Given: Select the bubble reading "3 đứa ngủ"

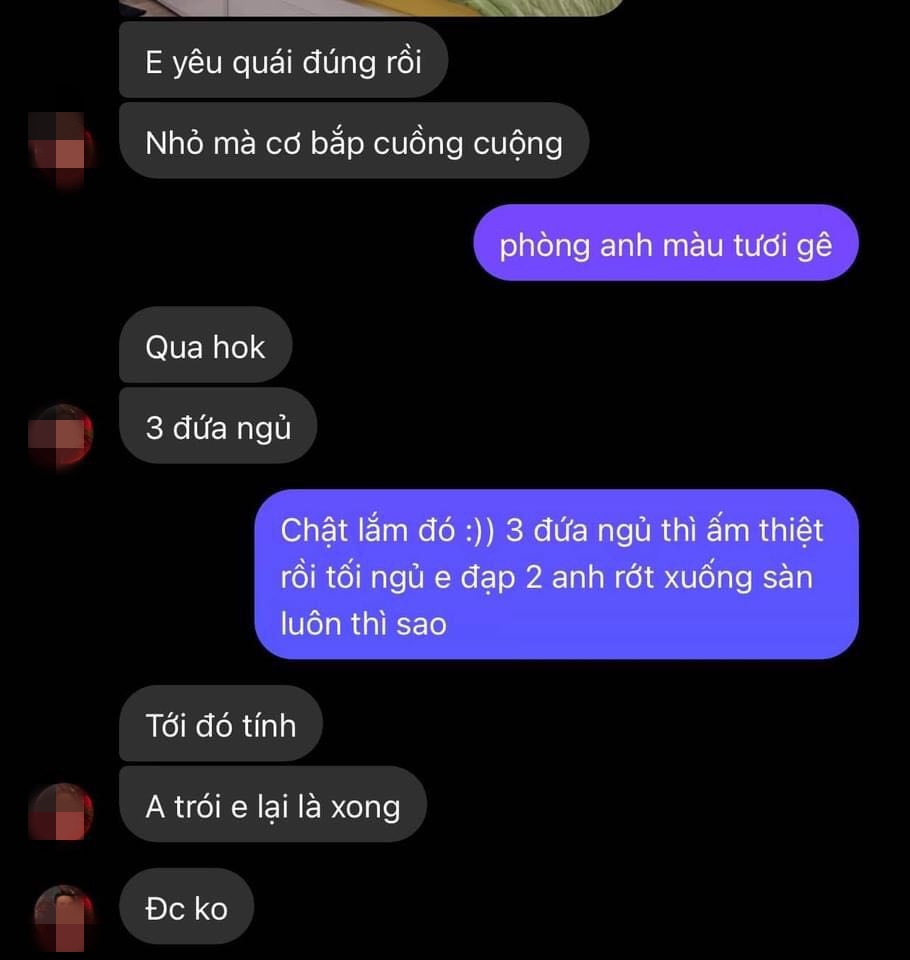Looking at the screenshot, I should pos(218,427).
